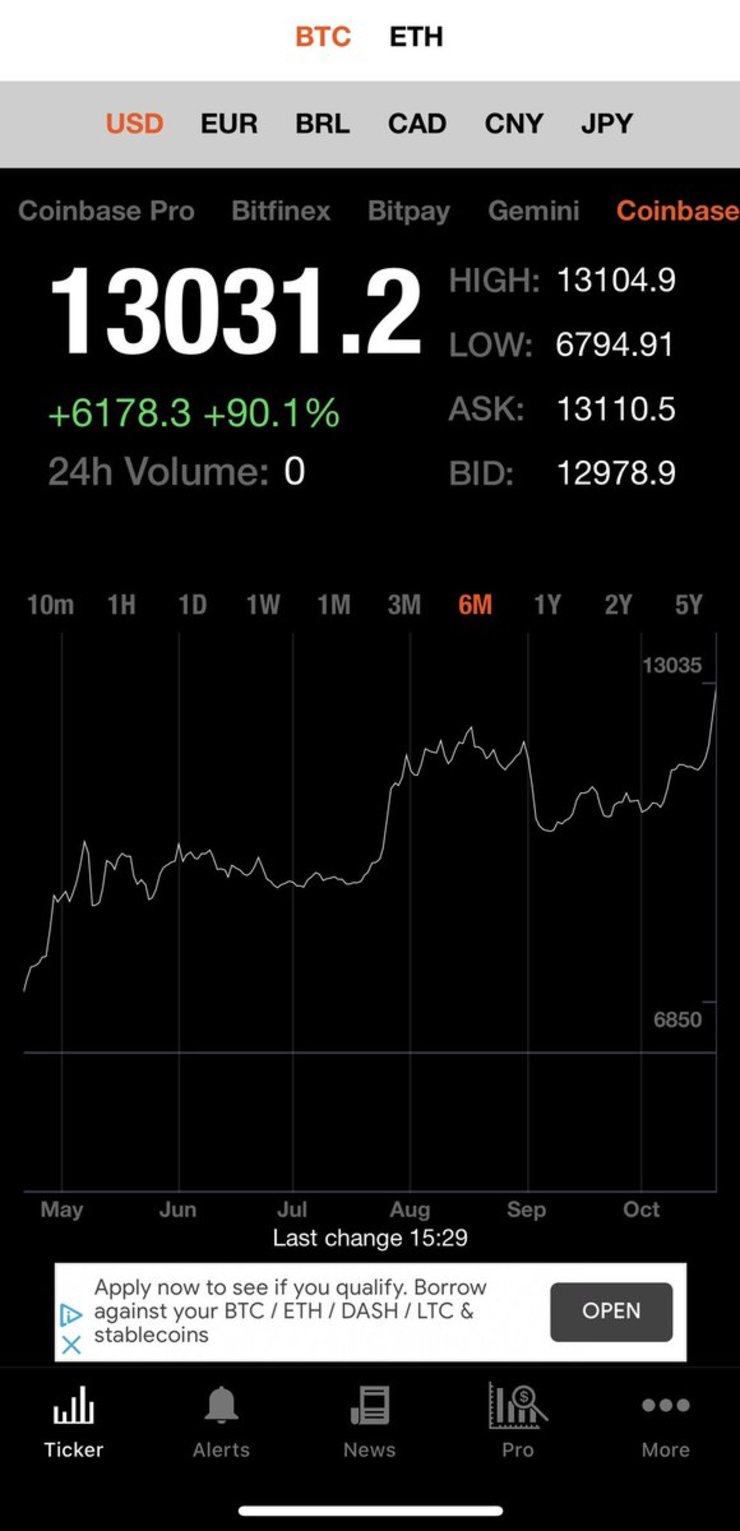Switch chart to 1W range
This screenshot has width=740, height=1531.
click(x=263, y=604)
